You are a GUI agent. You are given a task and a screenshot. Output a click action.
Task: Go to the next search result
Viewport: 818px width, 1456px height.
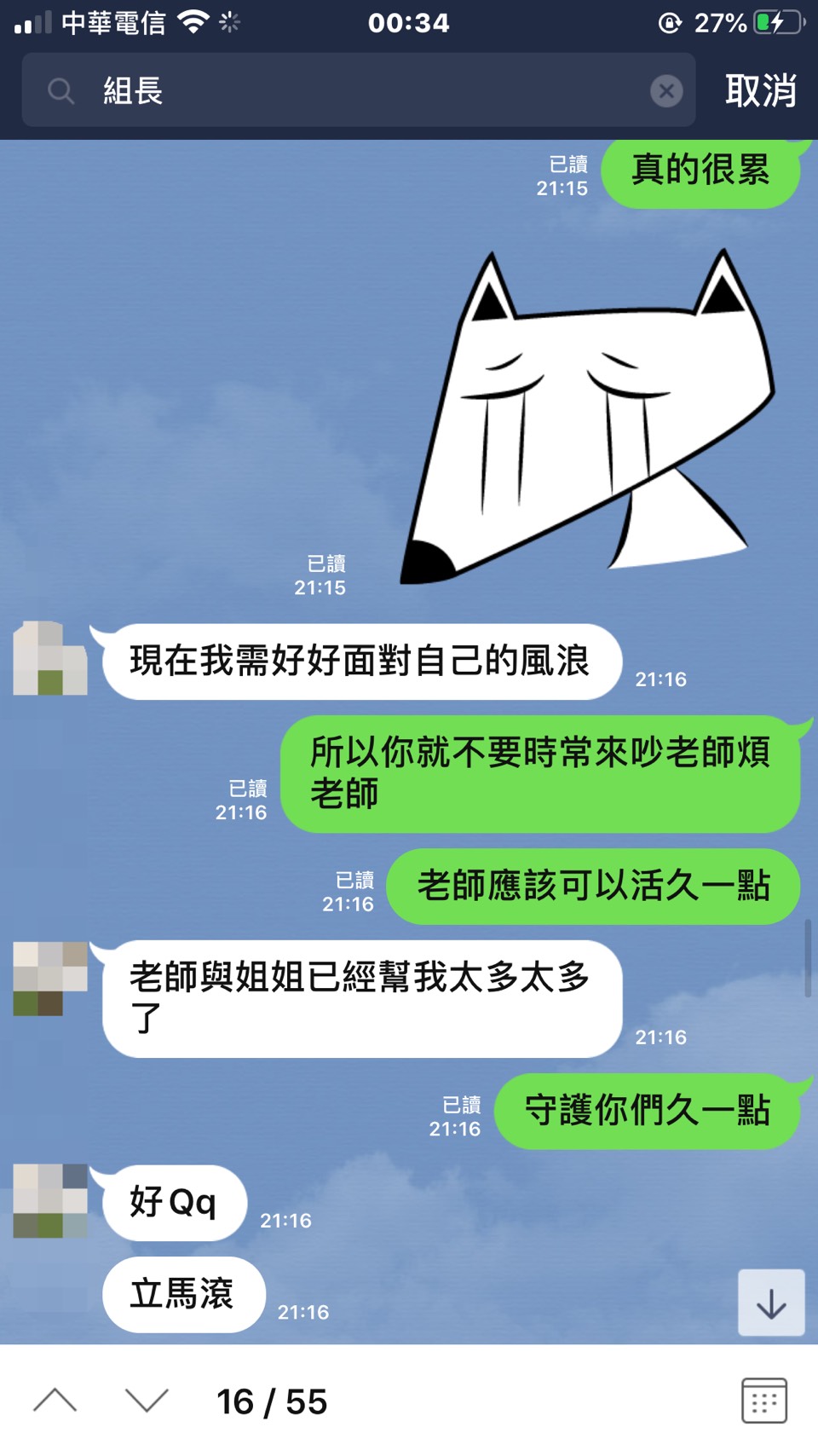pyautogui.click(x=147, y=1401)
